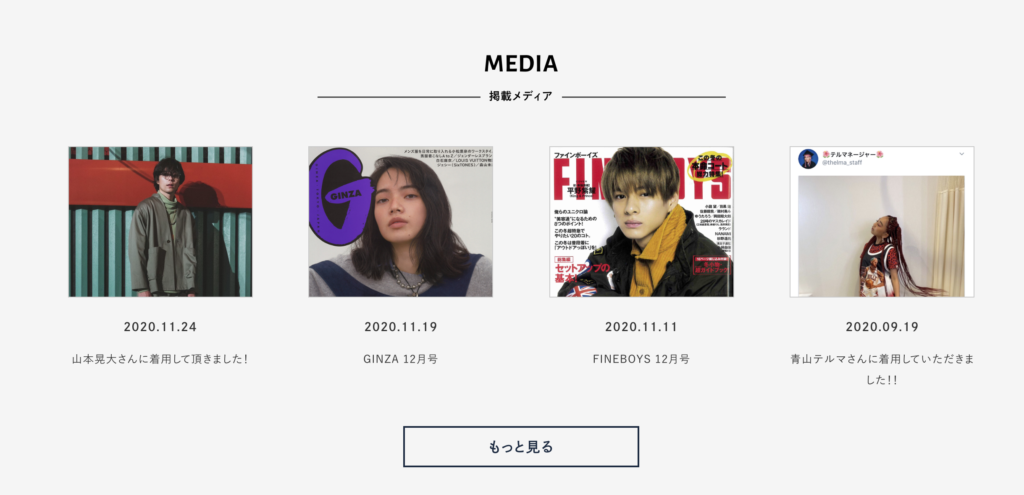Open the 山本晃大 media post from 2020.11.24
This screenshot has height=495, width=1024.
pyautogui.click(x=160, y=222)
